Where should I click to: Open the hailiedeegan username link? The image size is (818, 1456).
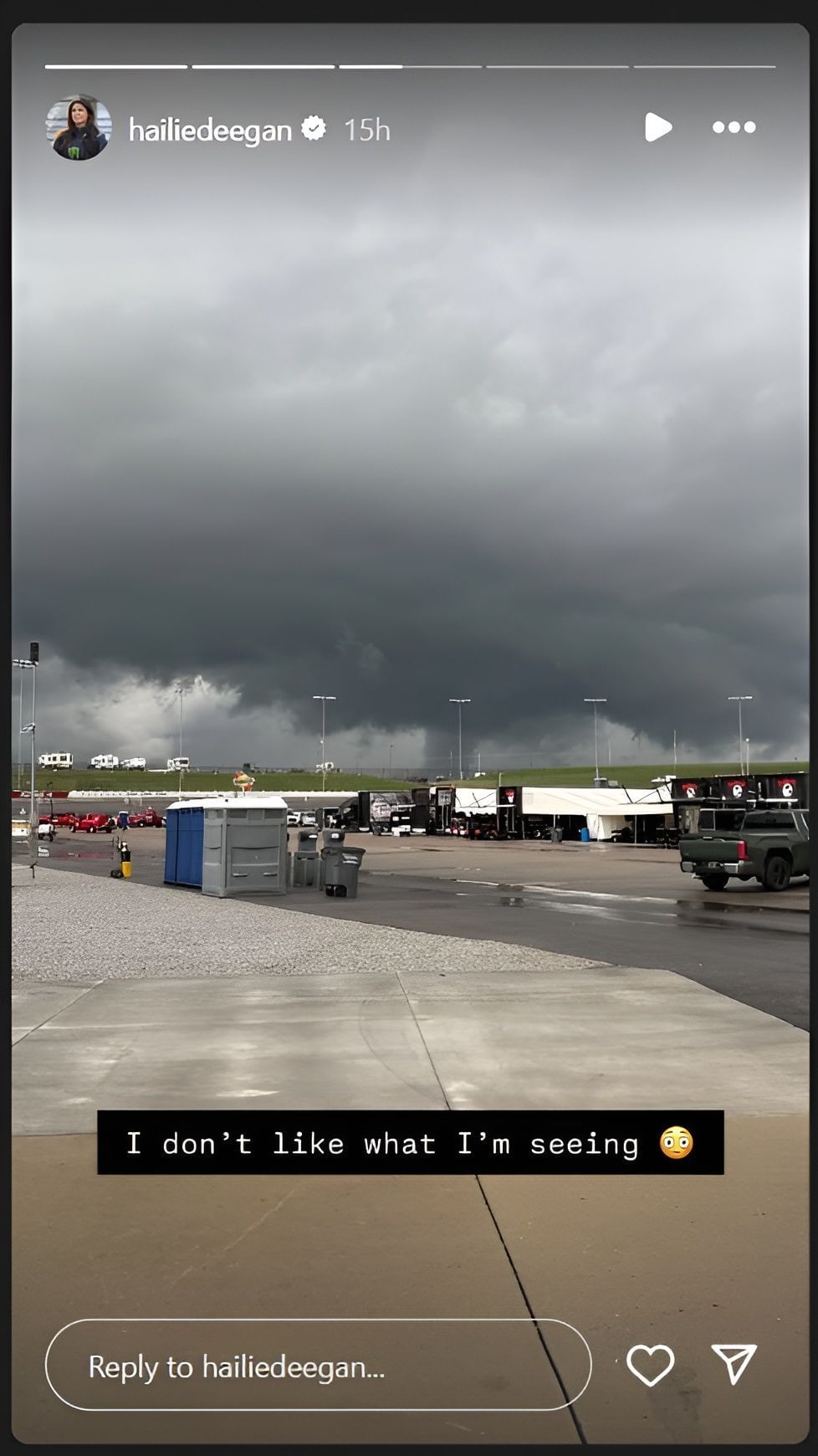tap(209, 130)
